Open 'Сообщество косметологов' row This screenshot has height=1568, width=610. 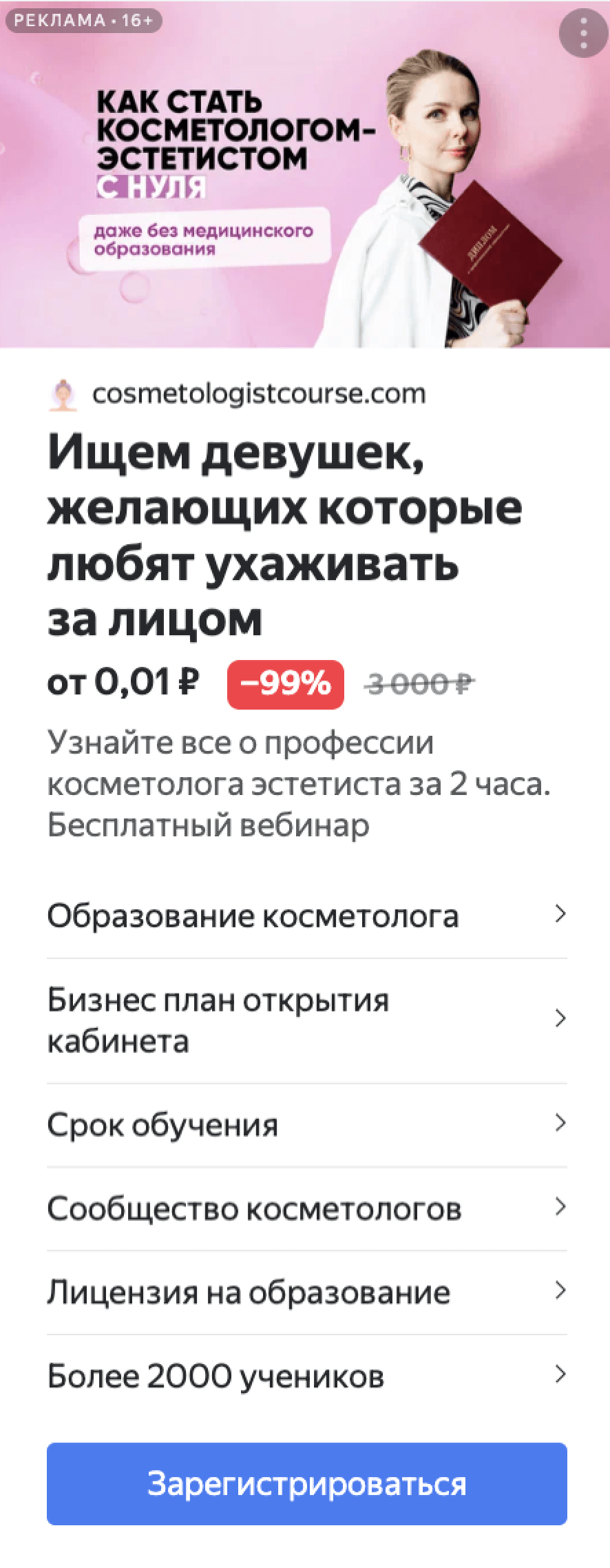point(306,1209)
